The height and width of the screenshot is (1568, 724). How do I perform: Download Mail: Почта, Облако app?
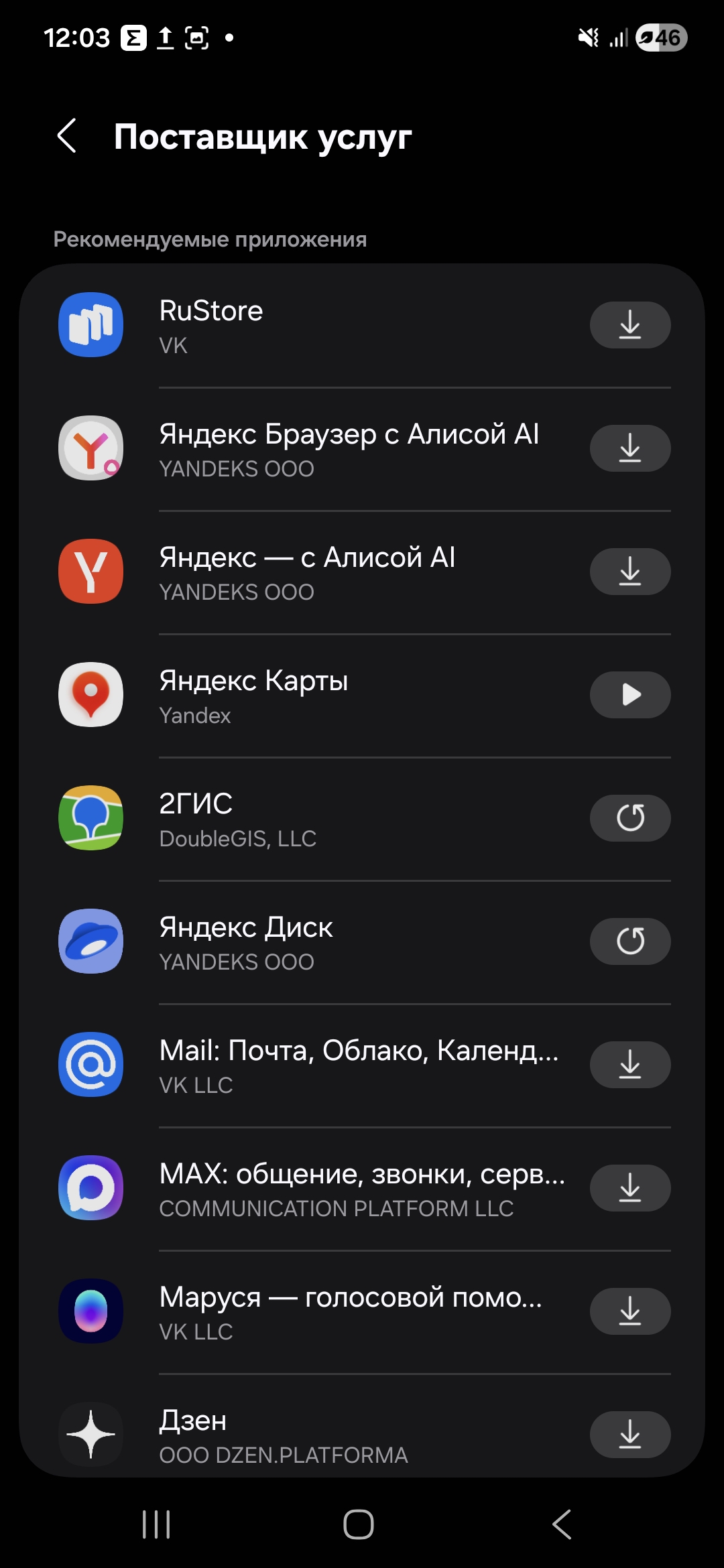pos(629,1065)
